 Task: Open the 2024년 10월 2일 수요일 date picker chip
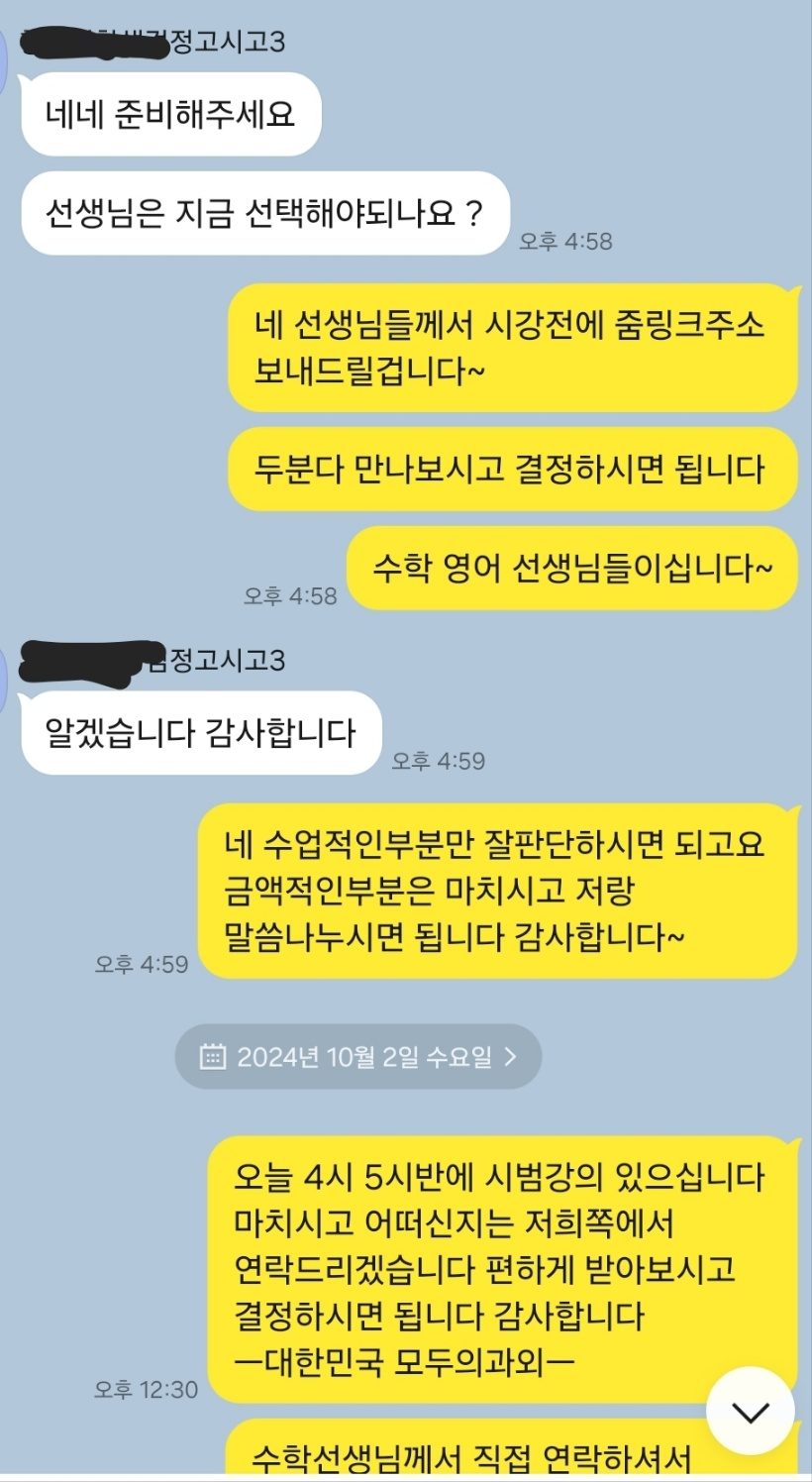(358, 1056)
